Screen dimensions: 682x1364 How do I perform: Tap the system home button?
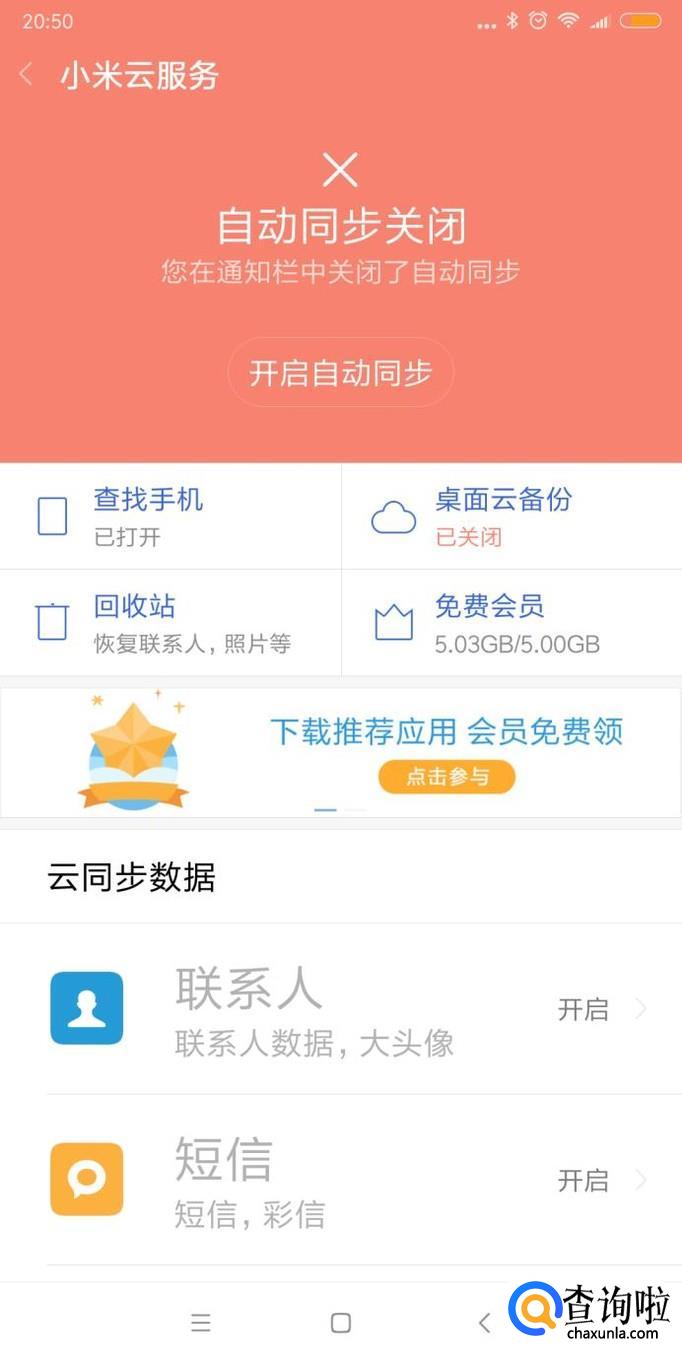(341, 1323)
